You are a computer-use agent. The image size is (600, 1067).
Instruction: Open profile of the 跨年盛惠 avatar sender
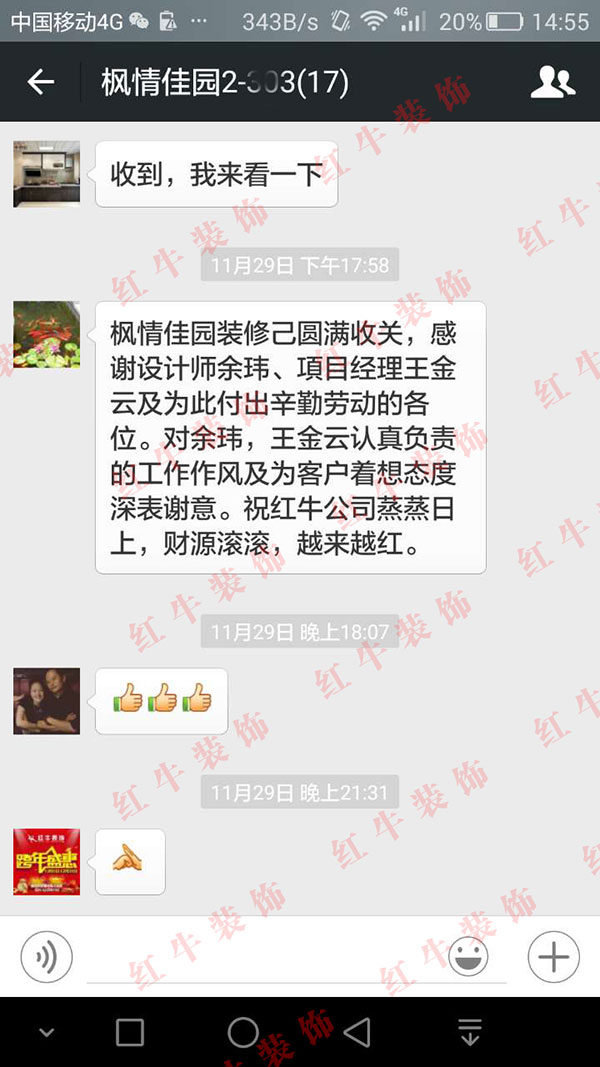(x=46, y=861)
